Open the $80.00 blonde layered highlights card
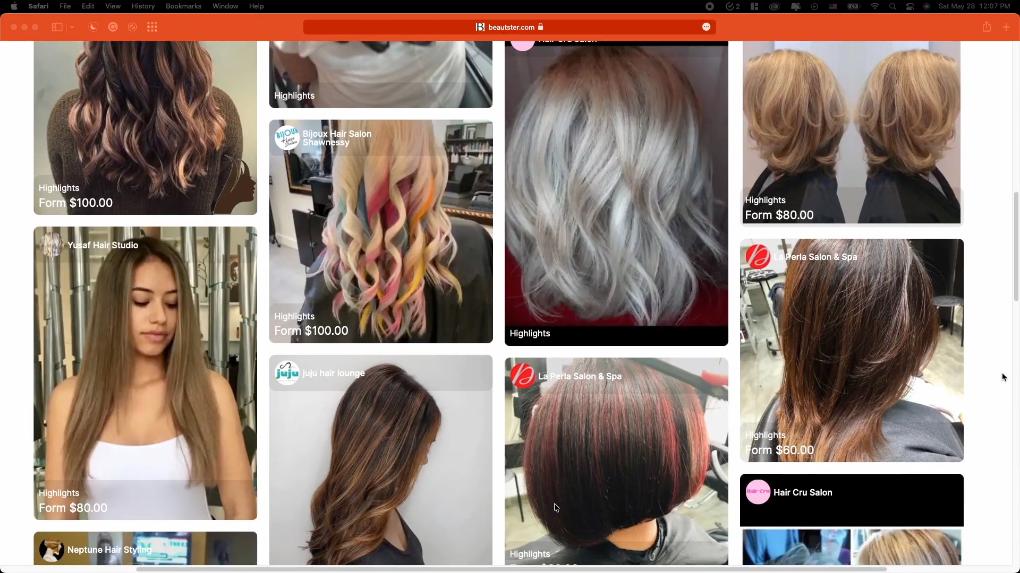 851,130
